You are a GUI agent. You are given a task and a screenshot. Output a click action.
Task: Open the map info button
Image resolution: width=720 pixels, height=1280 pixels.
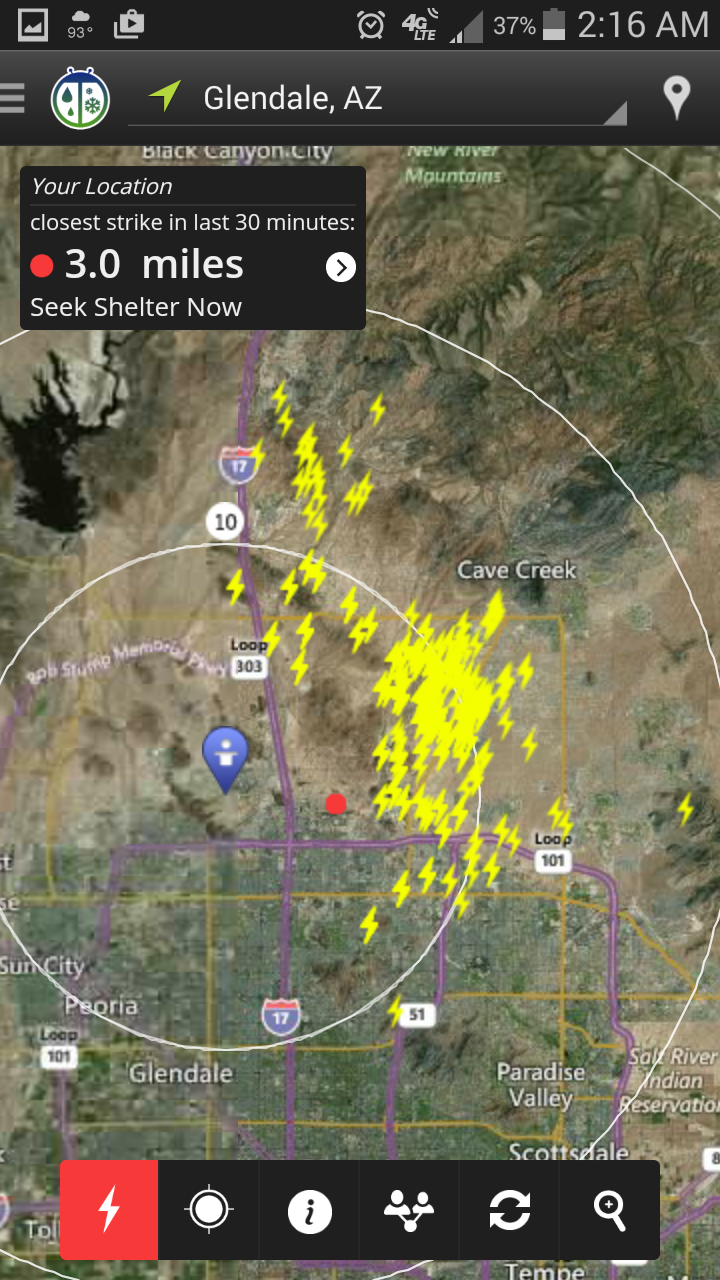tap(309, 1211)
